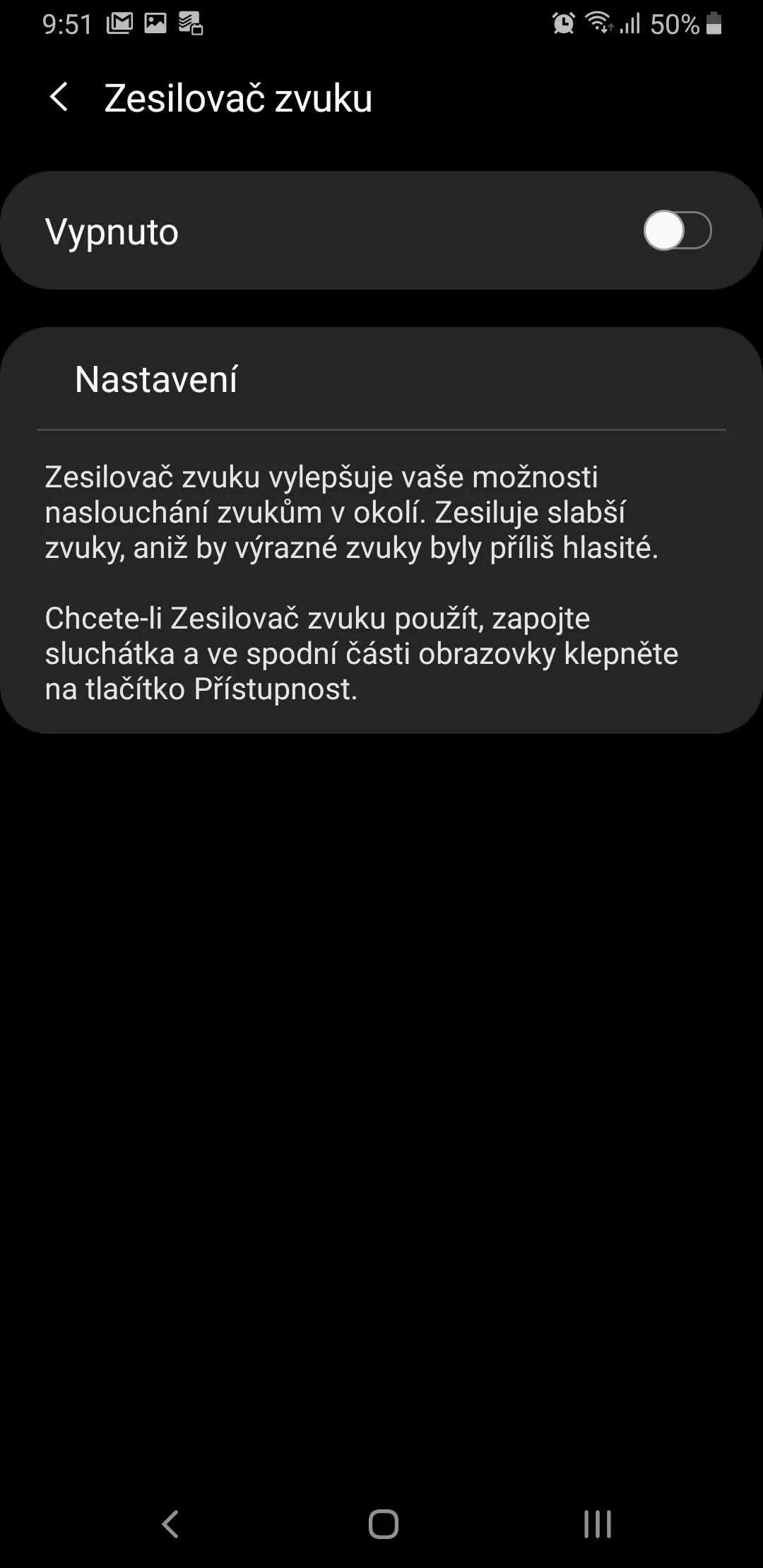Open the Nastavení row
Viewport: 763px width, 1568px height.
381,379
